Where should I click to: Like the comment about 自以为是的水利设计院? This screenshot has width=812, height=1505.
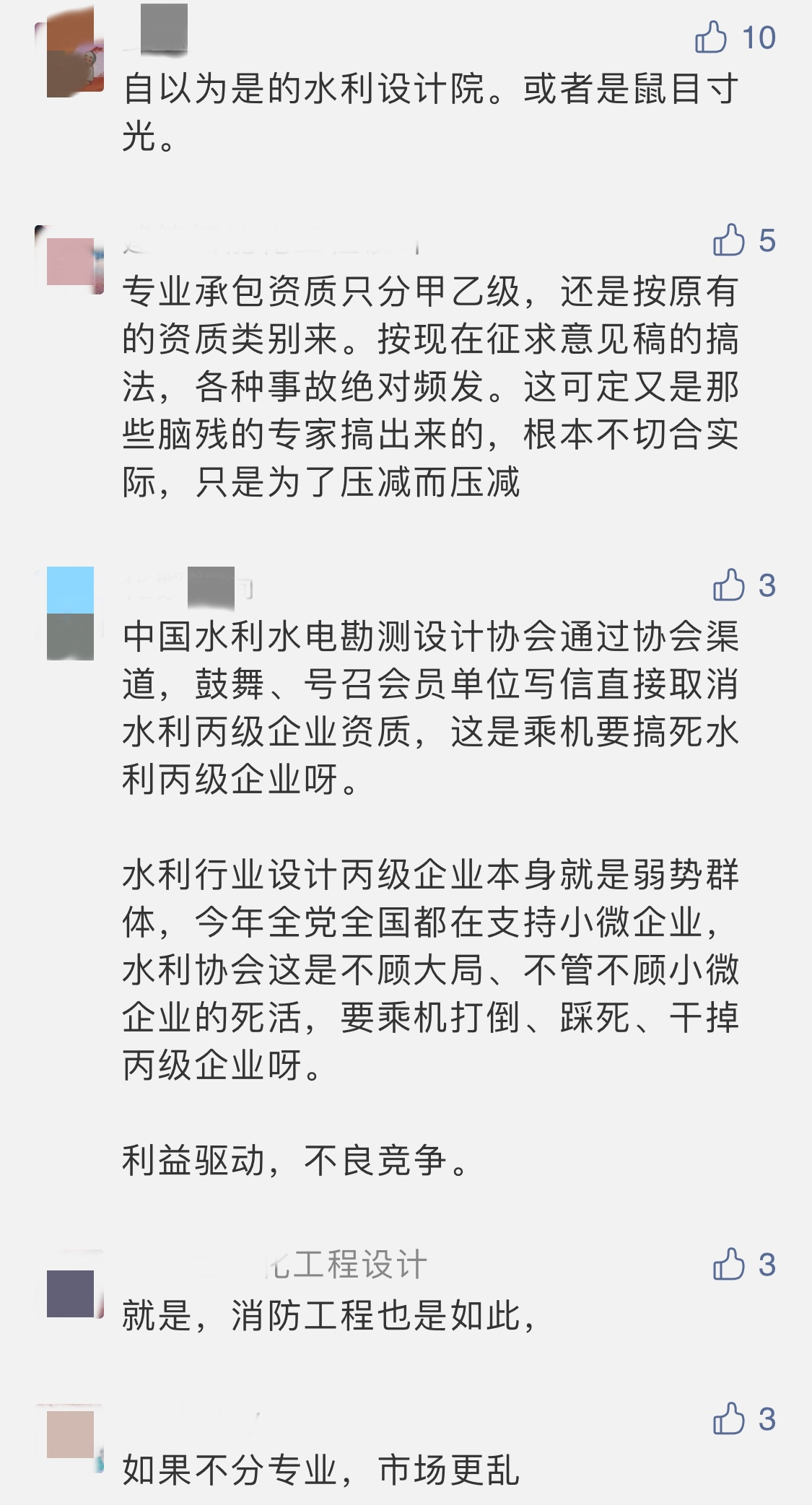pos(711,37)
